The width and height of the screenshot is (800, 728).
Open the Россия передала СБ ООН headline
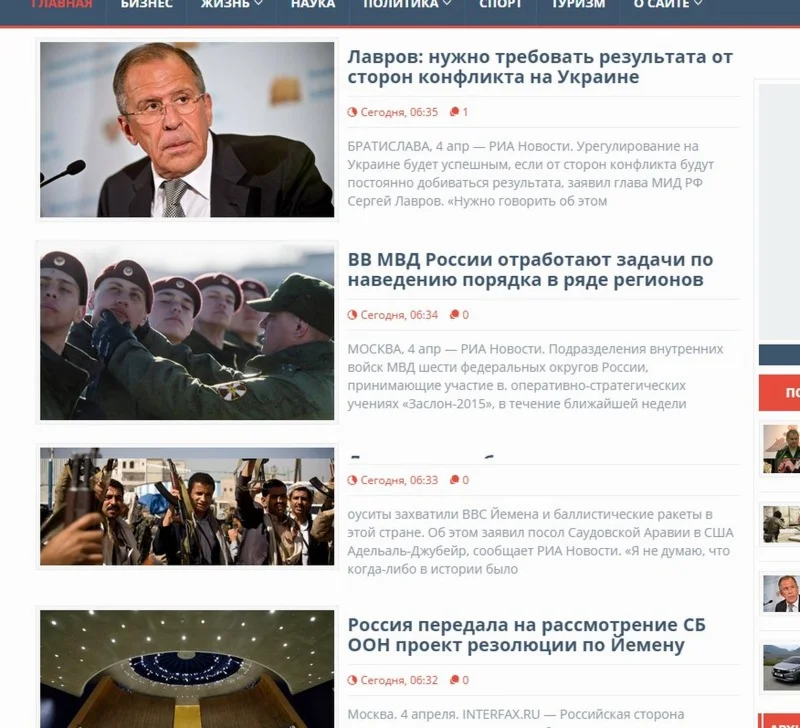point(526,635)
